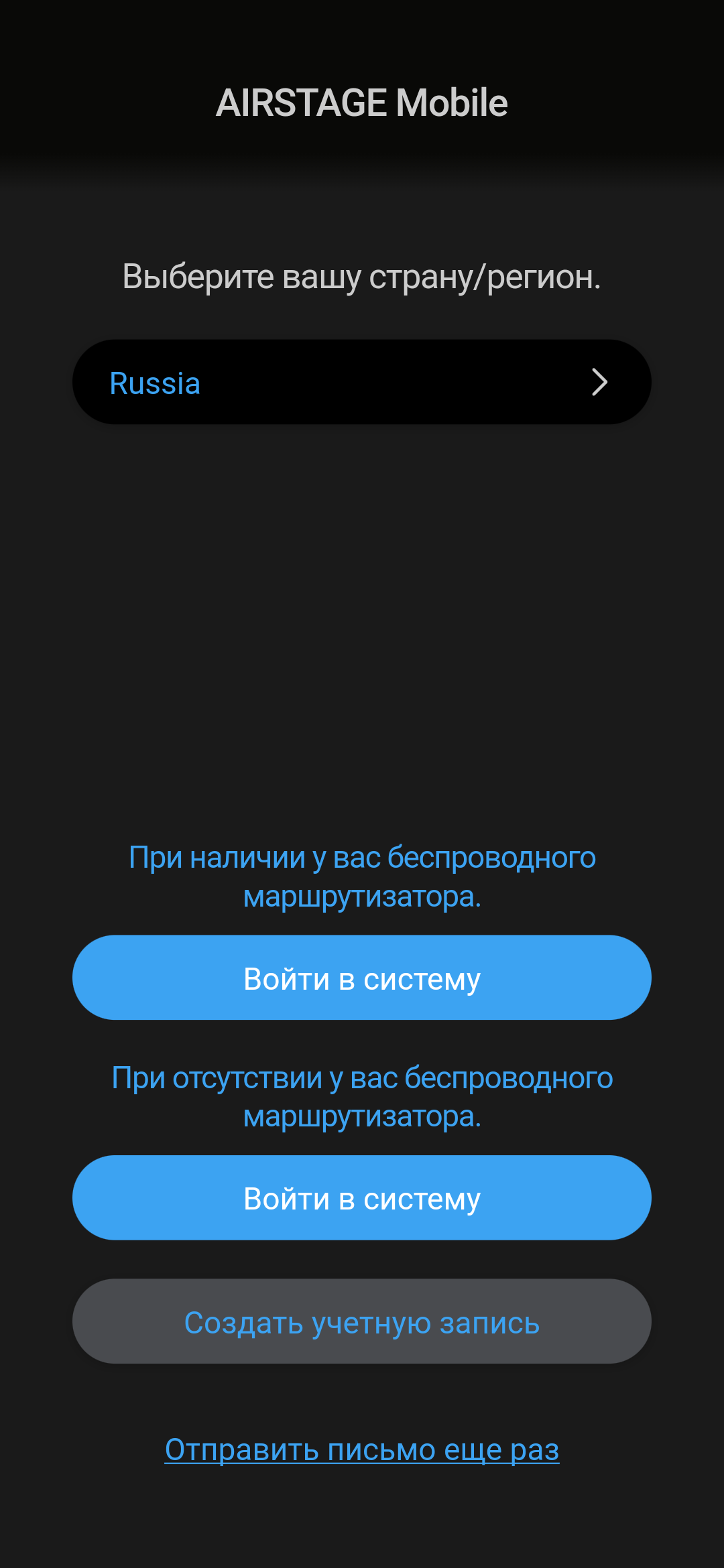Tap Создать учетную запись button
The image size is (724, 1568).
click(362, 1321)
